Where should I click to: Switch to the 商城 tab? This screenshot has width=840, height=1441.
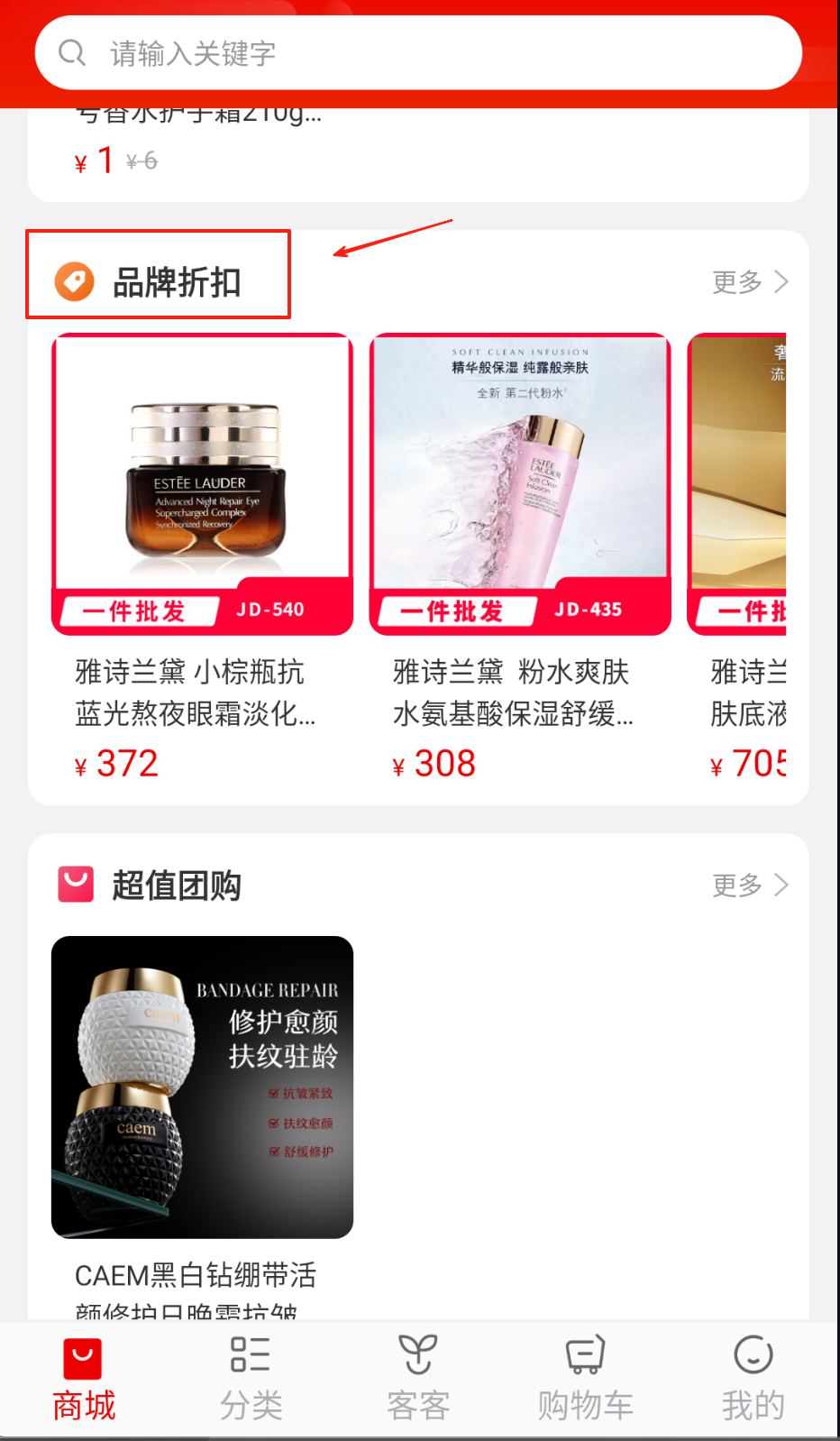[84, 1380]
